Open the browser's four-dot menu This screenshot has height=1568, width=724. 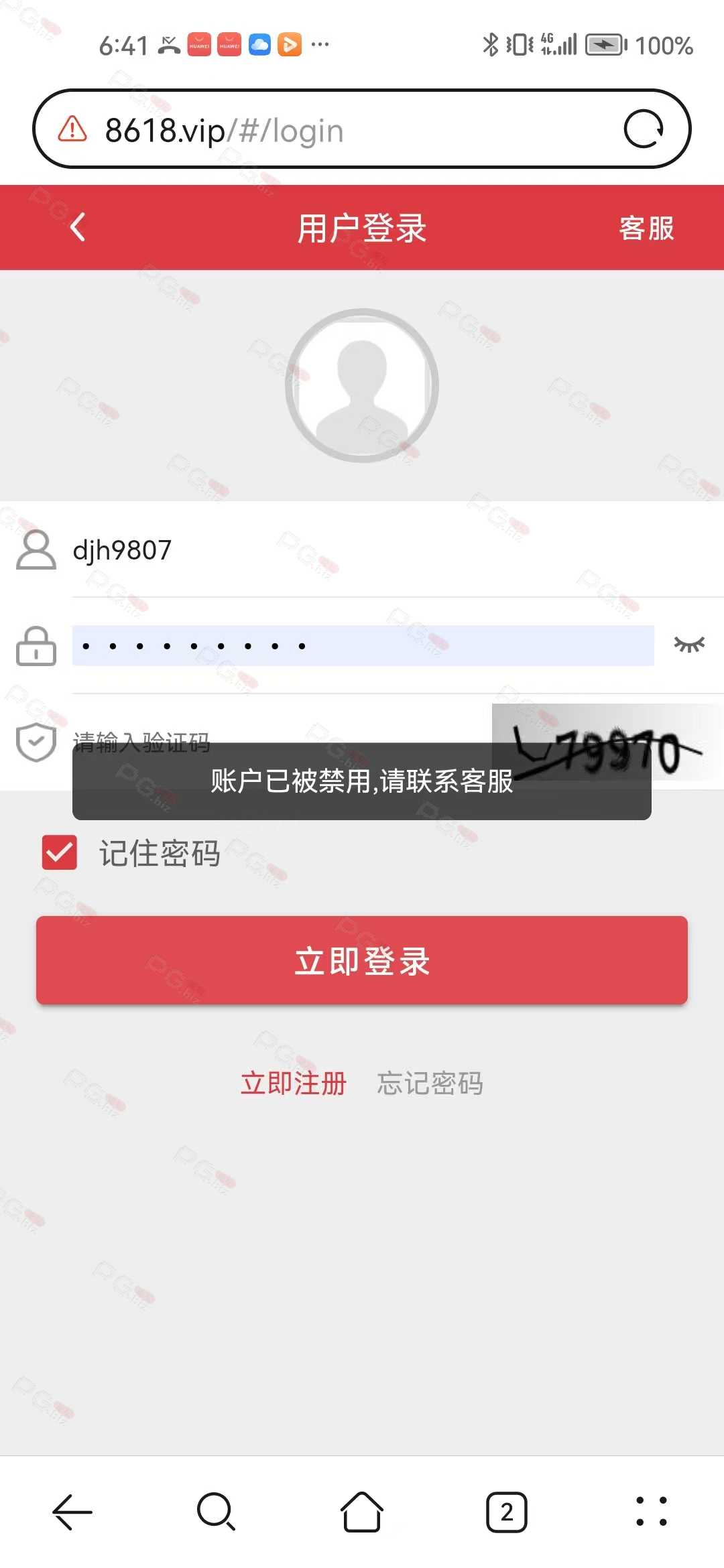pos(652,1512)
